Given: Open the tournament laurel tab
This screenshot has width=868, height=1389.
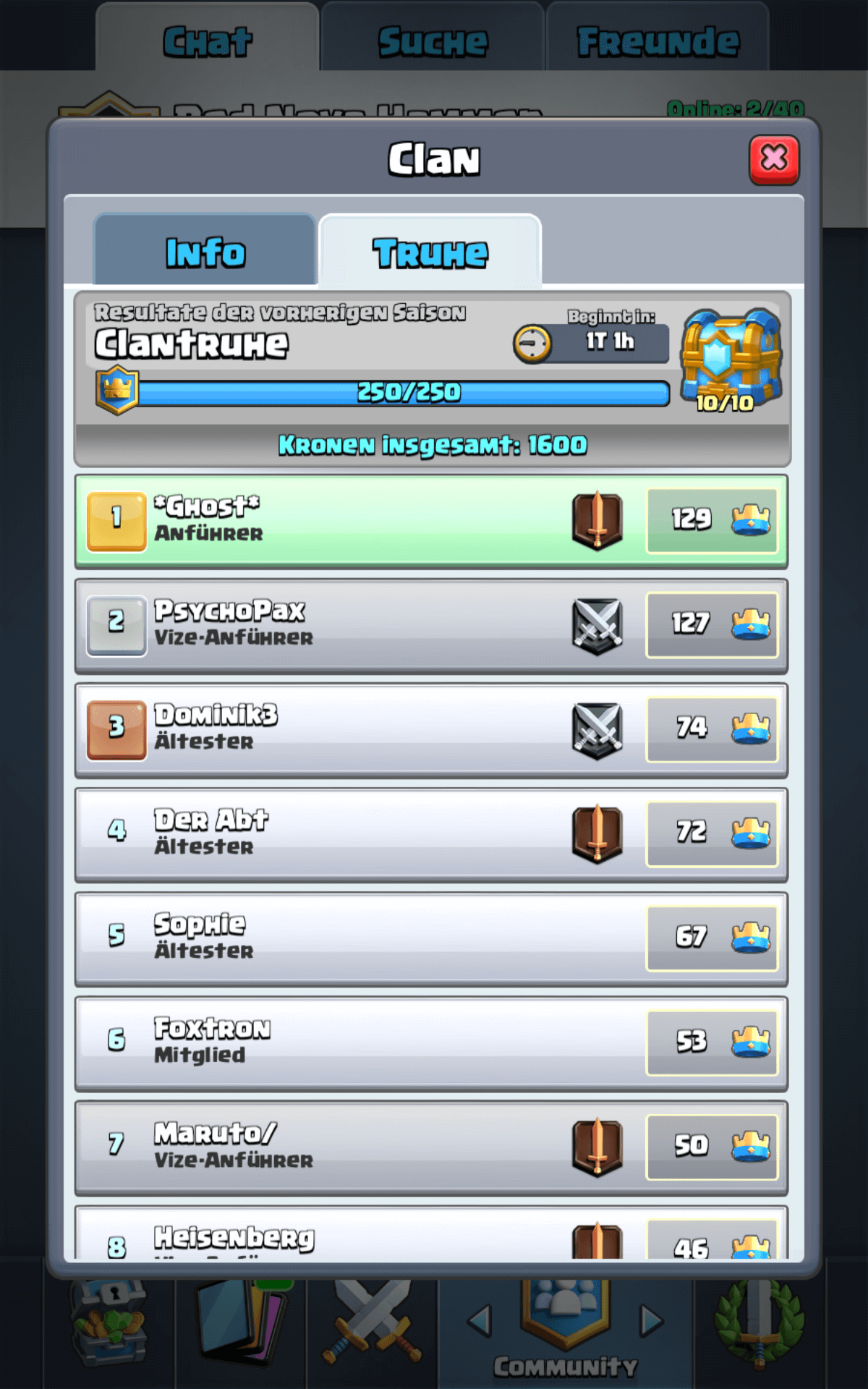Looking at the screenshot, I should pos(759,1324).
